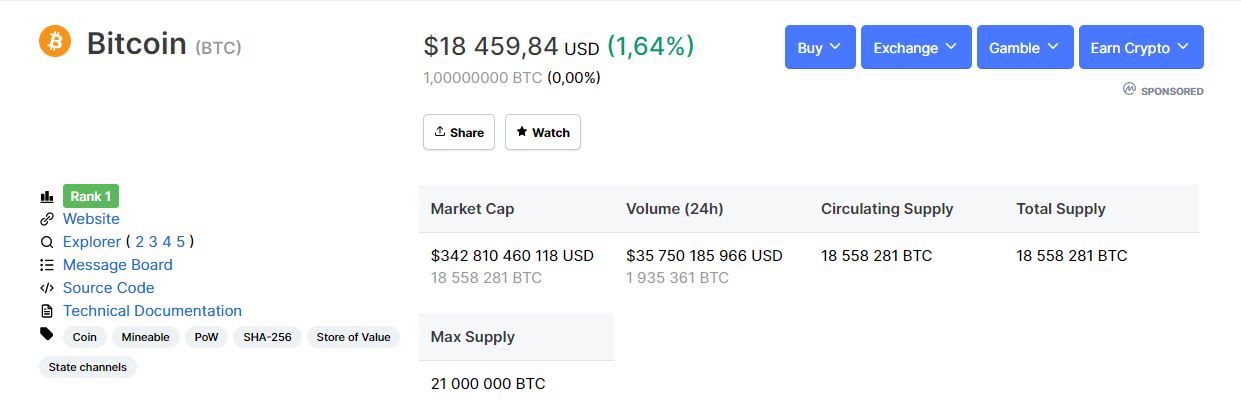The width and height of the screenshot is (1241, 411).
Task: Open the Buy dropdown
Action: [x=819, y=48]
